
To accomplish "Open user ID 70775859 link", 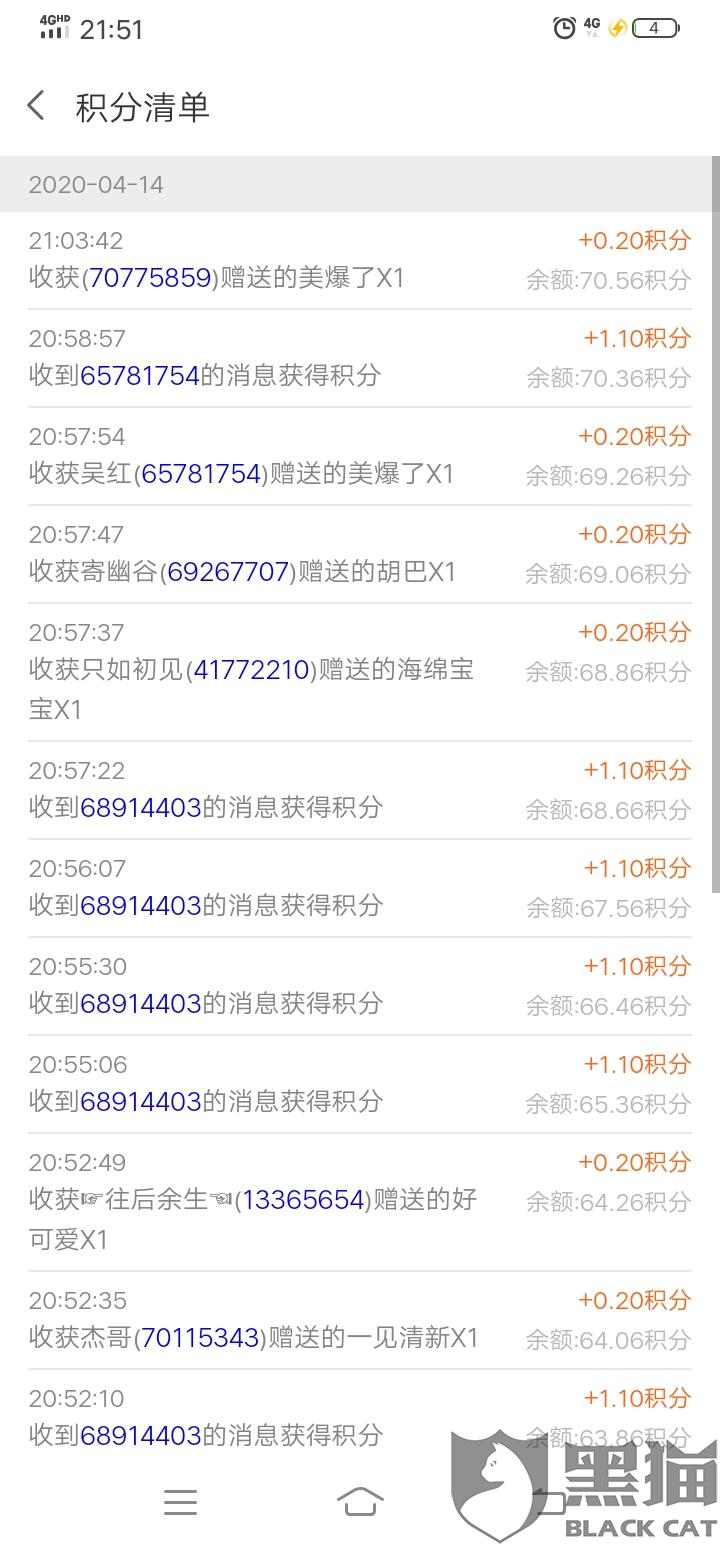I will point(153,278).
